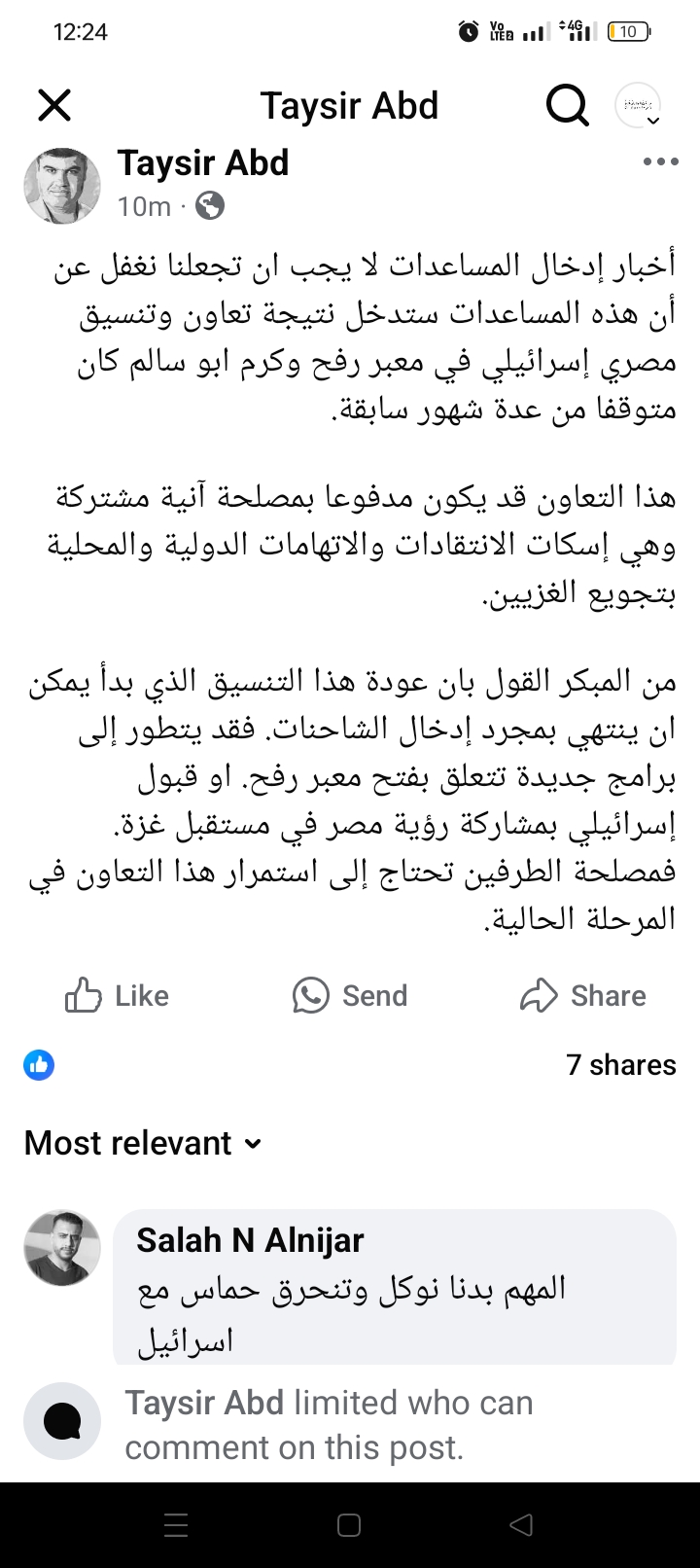Share this post
Image resolution: width=700 pixels, height=1568 pixels.
click(583, 996)
